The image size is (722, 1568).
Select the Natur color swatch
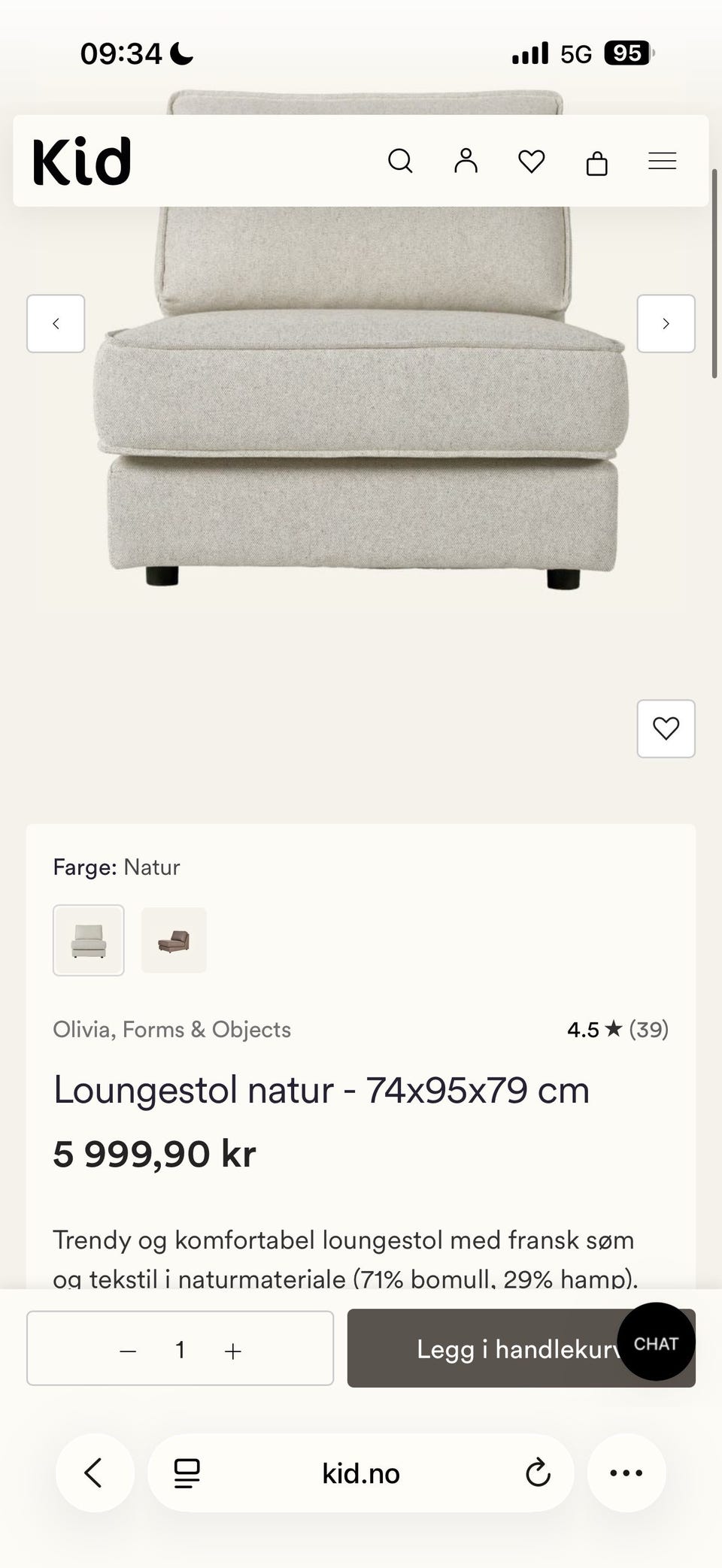(89, 940)
